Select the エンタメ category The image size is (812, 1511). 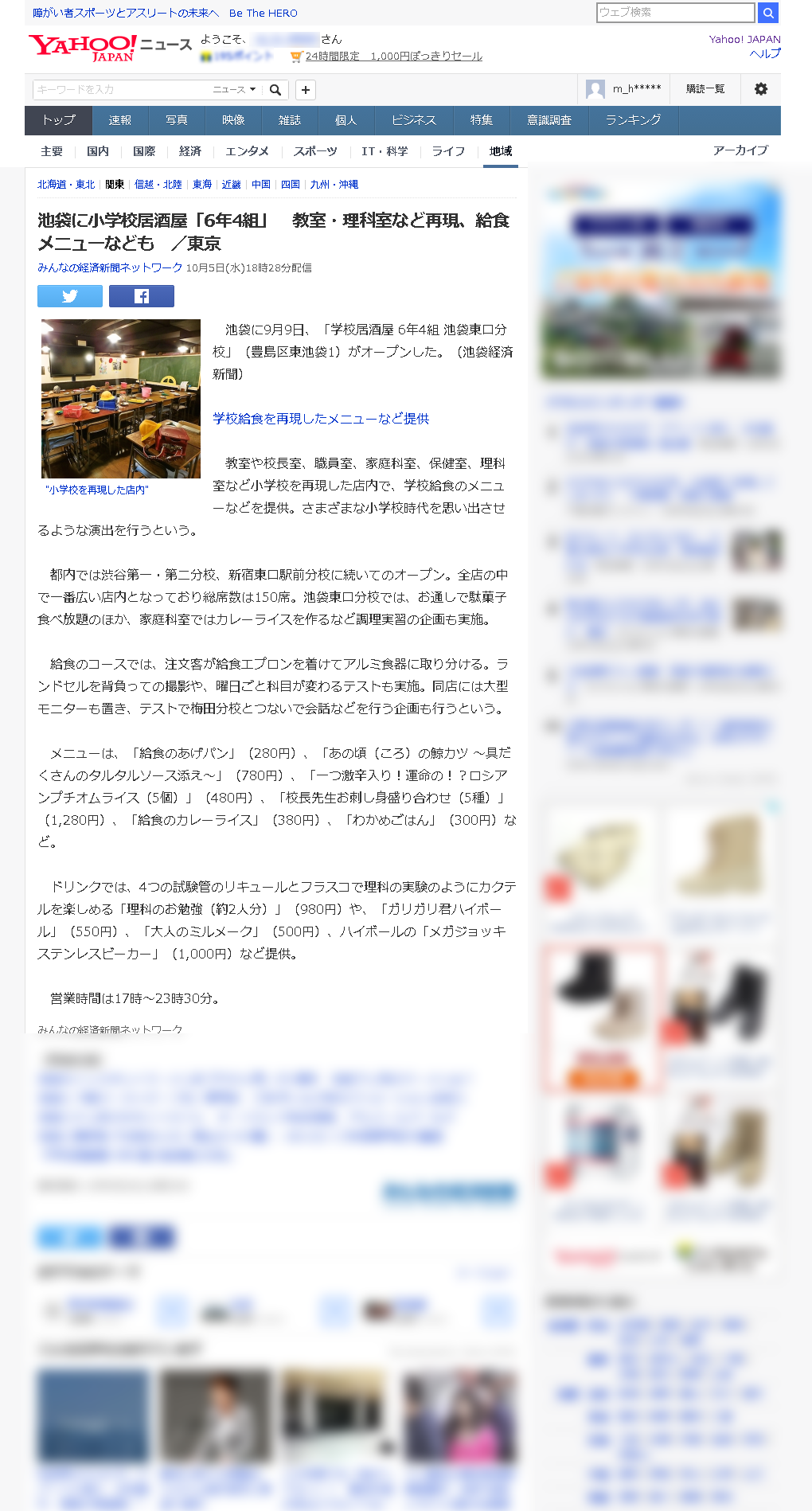pos(248,151)
